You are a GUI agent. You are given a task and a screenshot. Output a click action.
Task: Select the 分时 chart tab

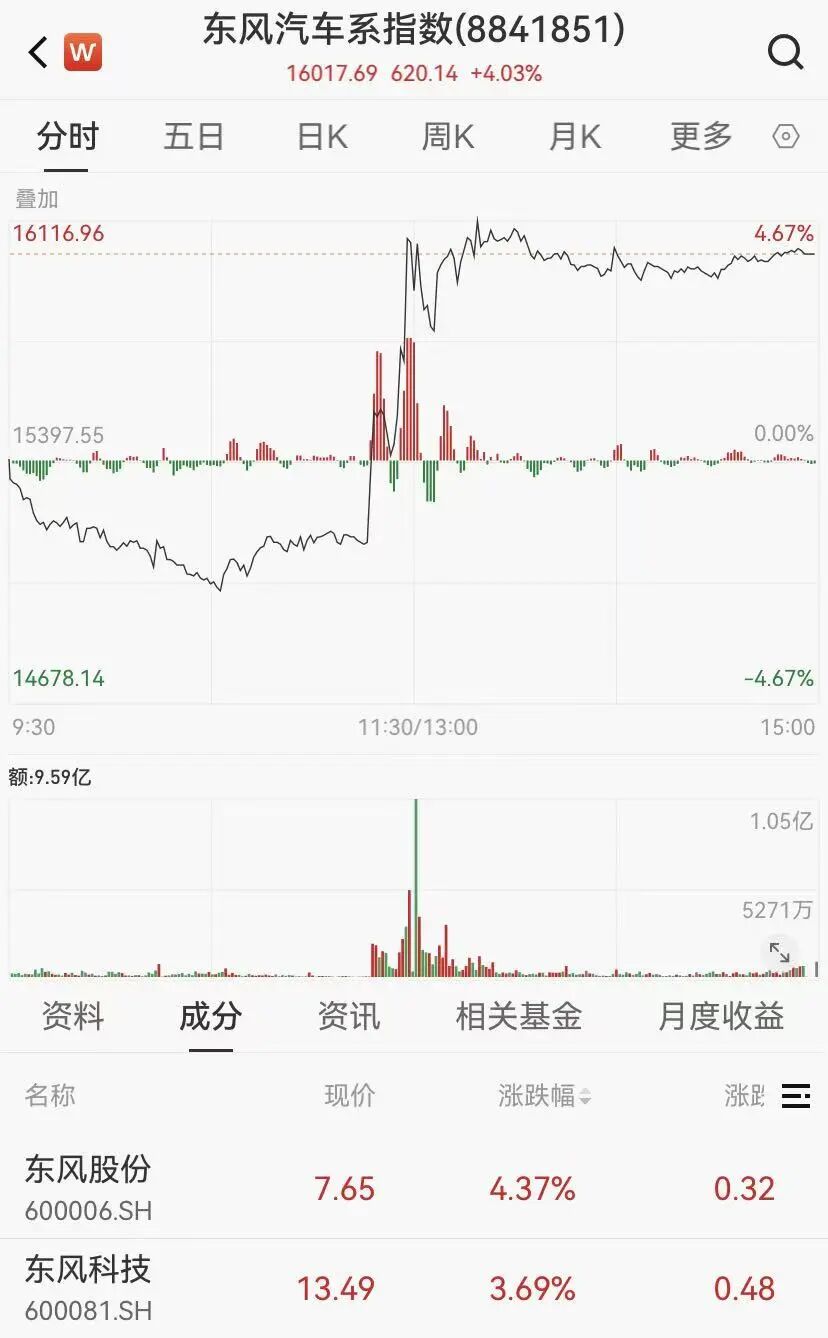click(x=67, y=137)
